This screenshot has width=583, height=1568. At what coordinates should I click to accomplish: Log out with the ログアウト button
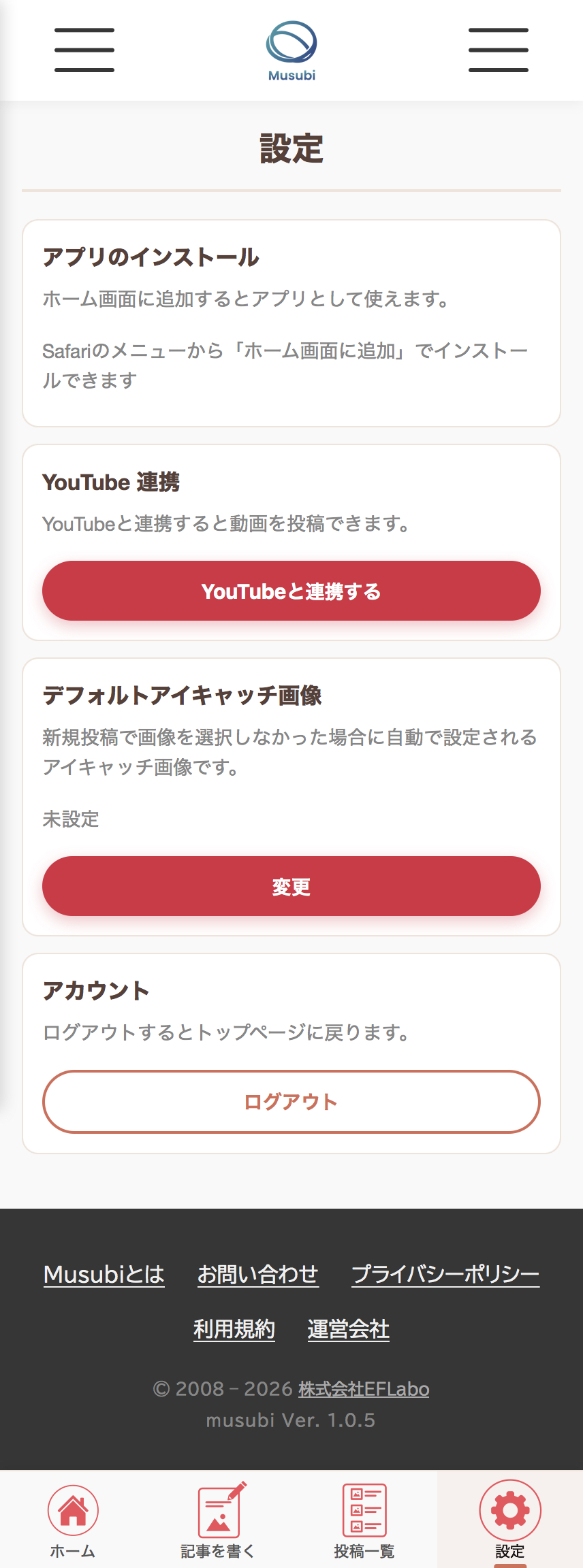[x=291, y=1102]
